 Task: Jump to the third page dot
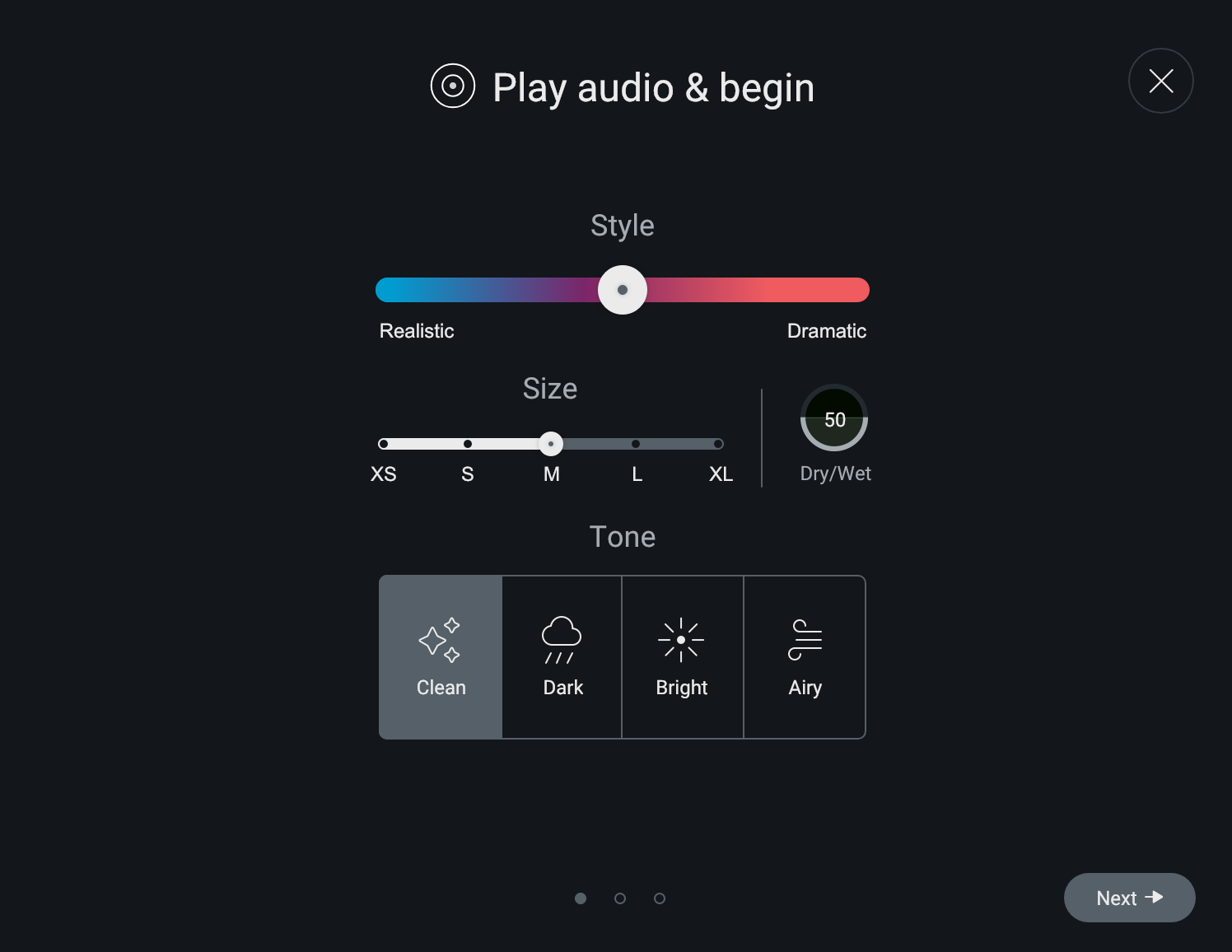[x=660, y=898]
